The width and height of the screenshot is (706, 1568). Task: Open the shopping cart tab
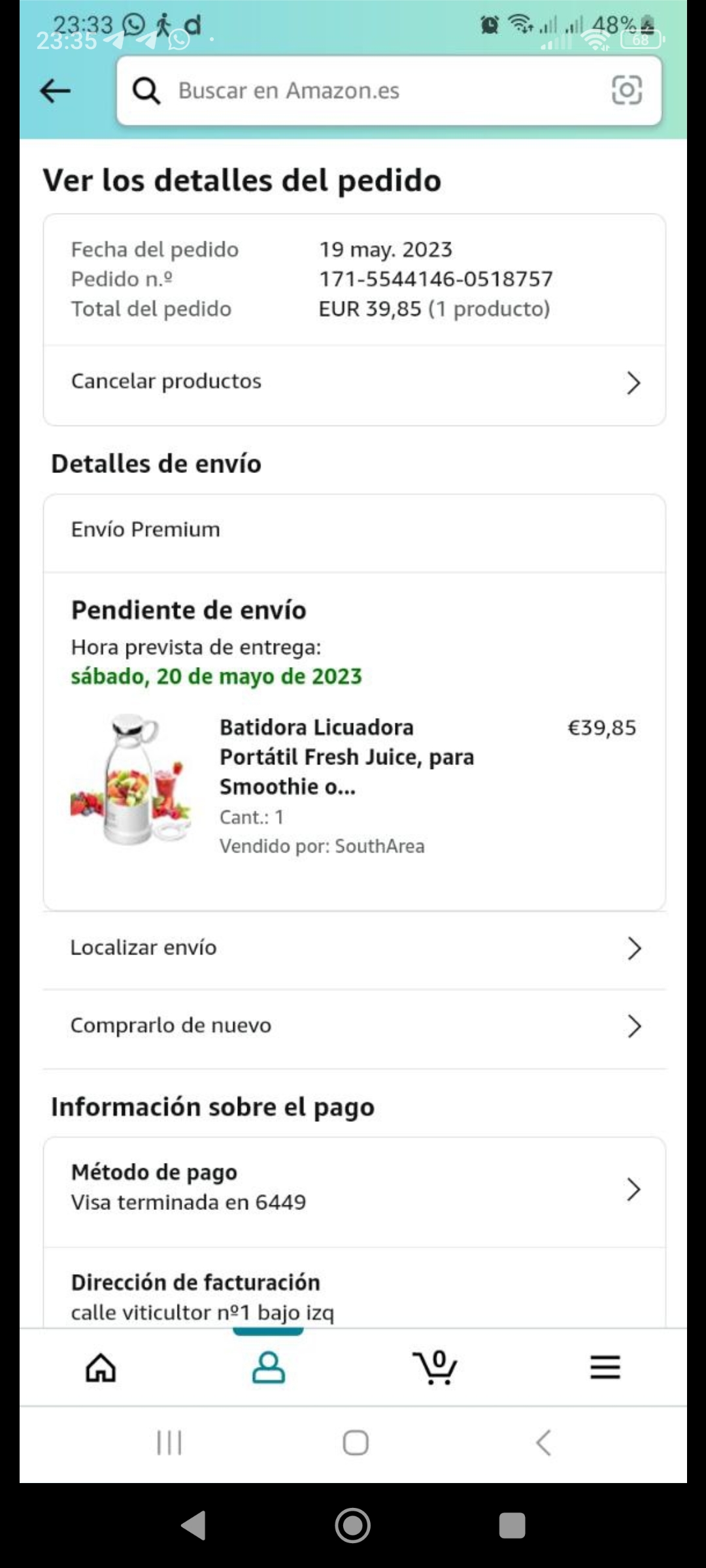click(x=435, y=1367)
